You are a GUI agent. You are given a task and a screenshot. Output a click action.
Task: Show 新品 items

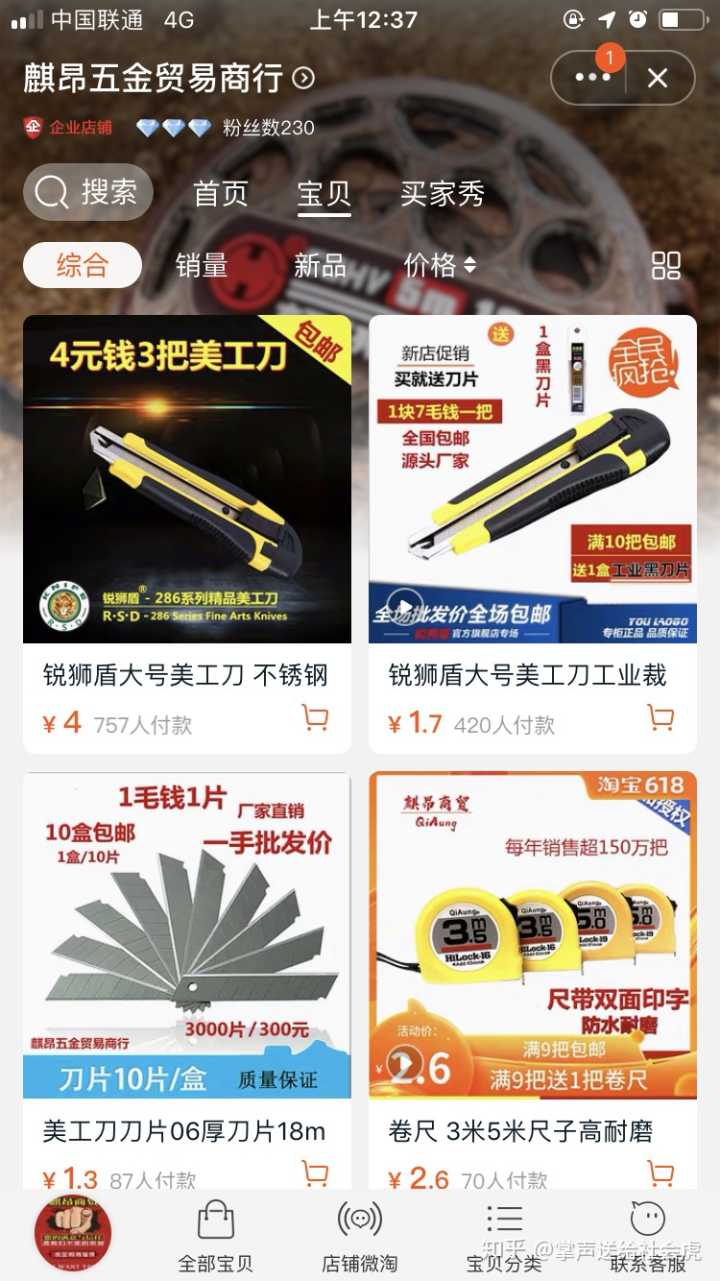[x=319, y=265]
